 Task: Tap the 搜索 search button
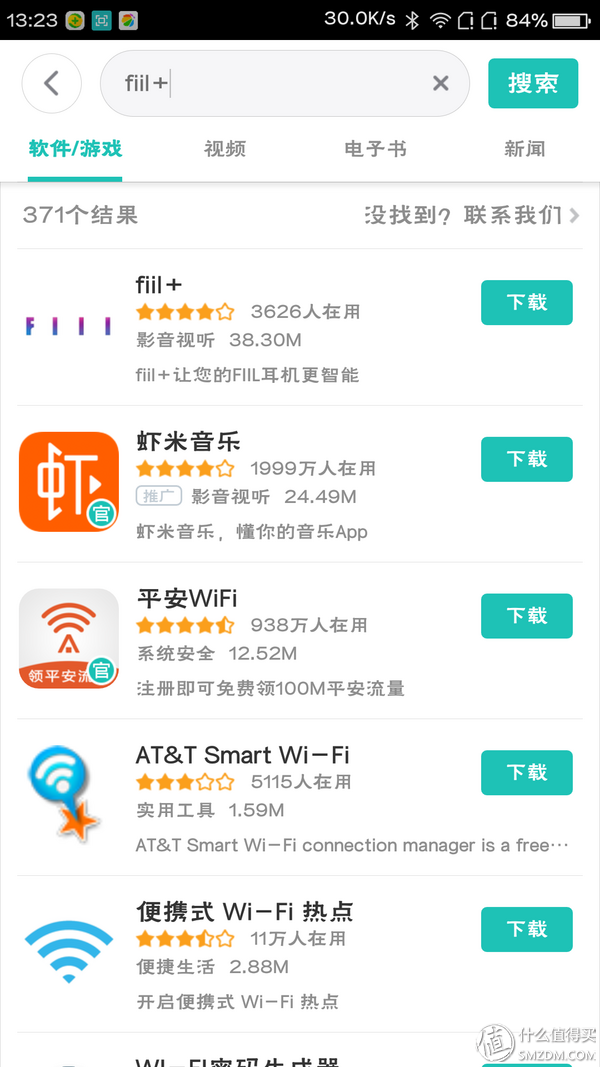(x=533, y=84)
